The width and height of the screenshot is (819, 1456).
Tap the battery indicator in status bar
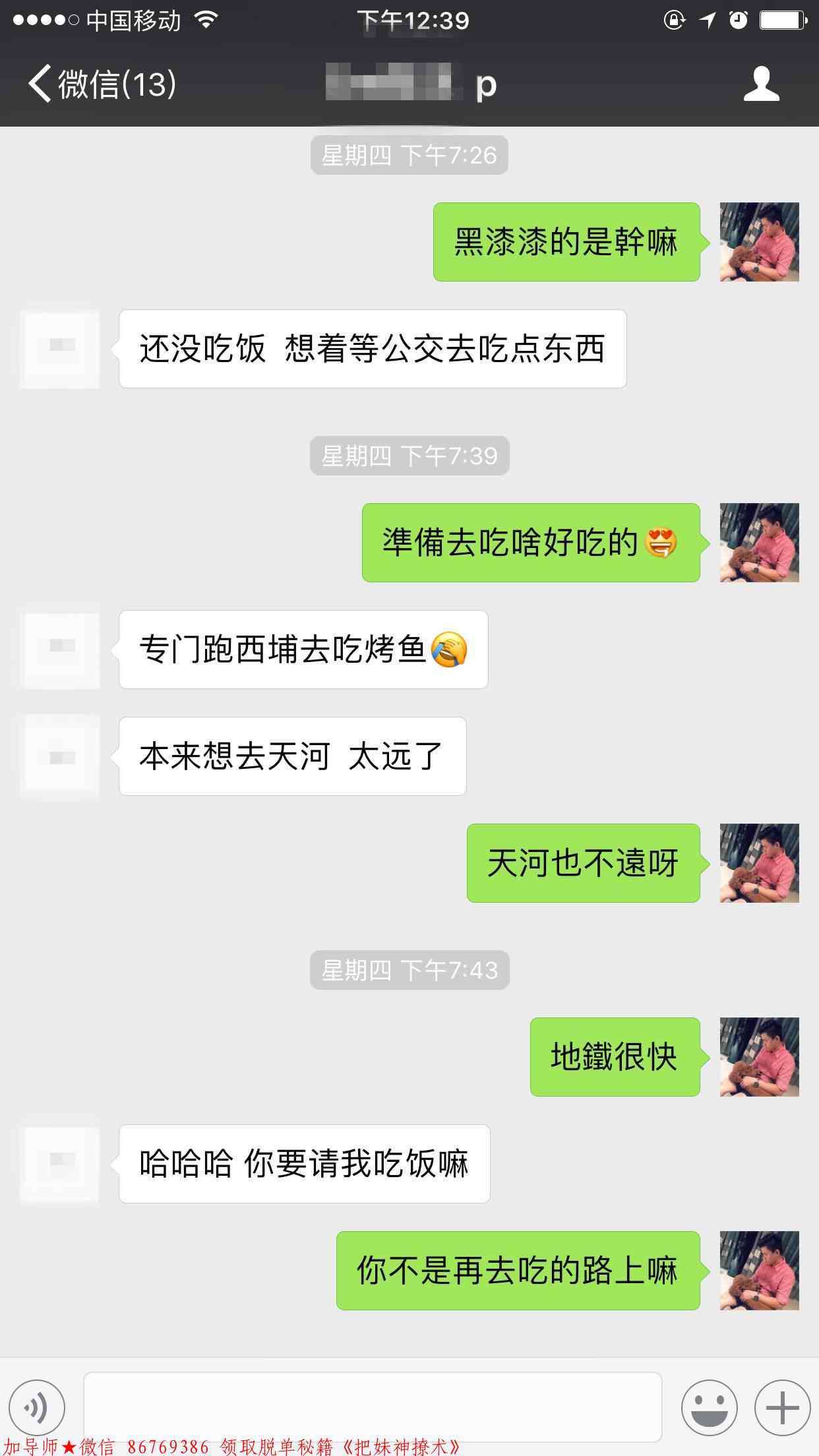click(781, 20)
